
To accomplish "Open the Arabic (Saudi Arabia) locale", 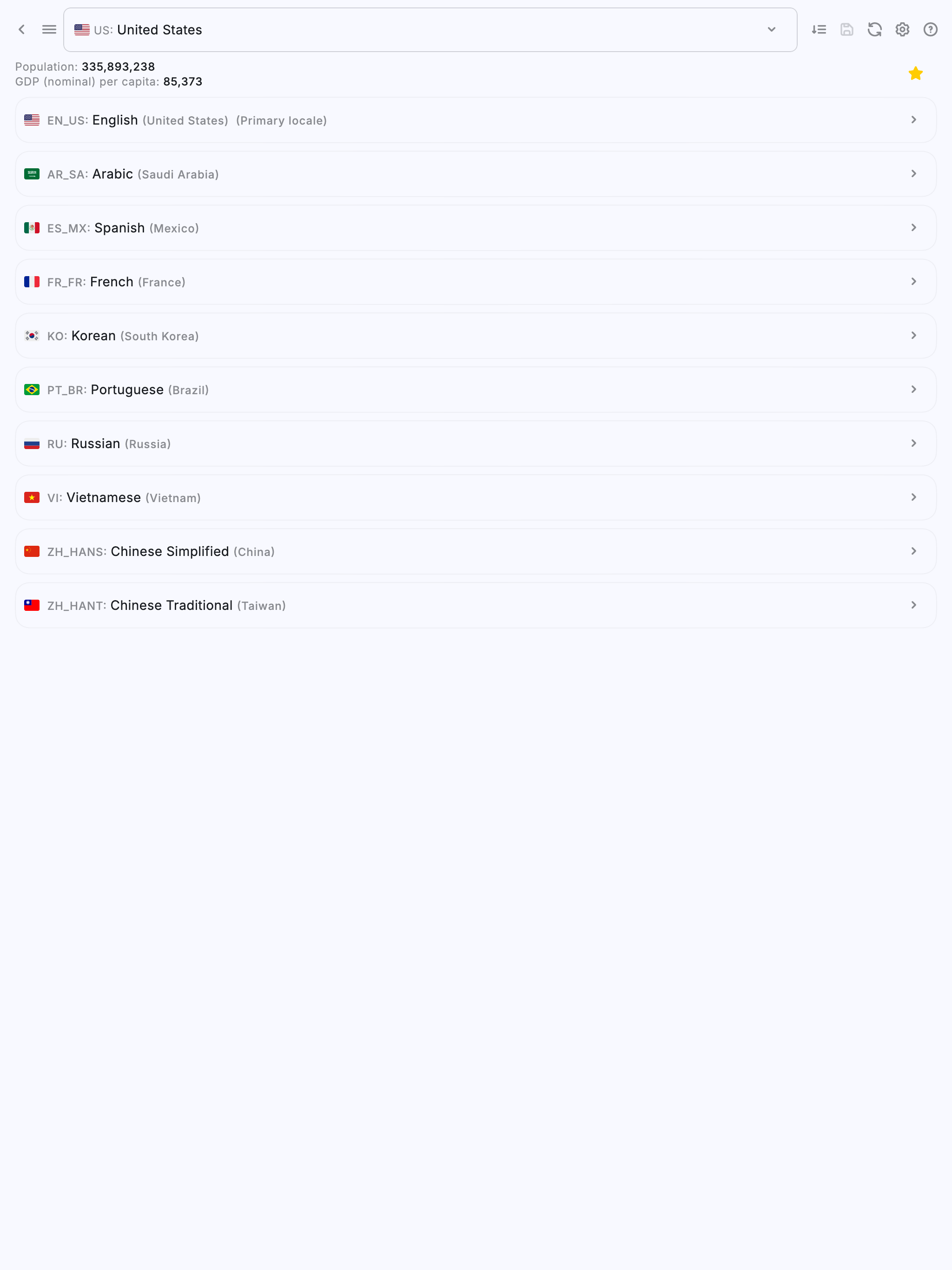I will (x=476, y=174).
